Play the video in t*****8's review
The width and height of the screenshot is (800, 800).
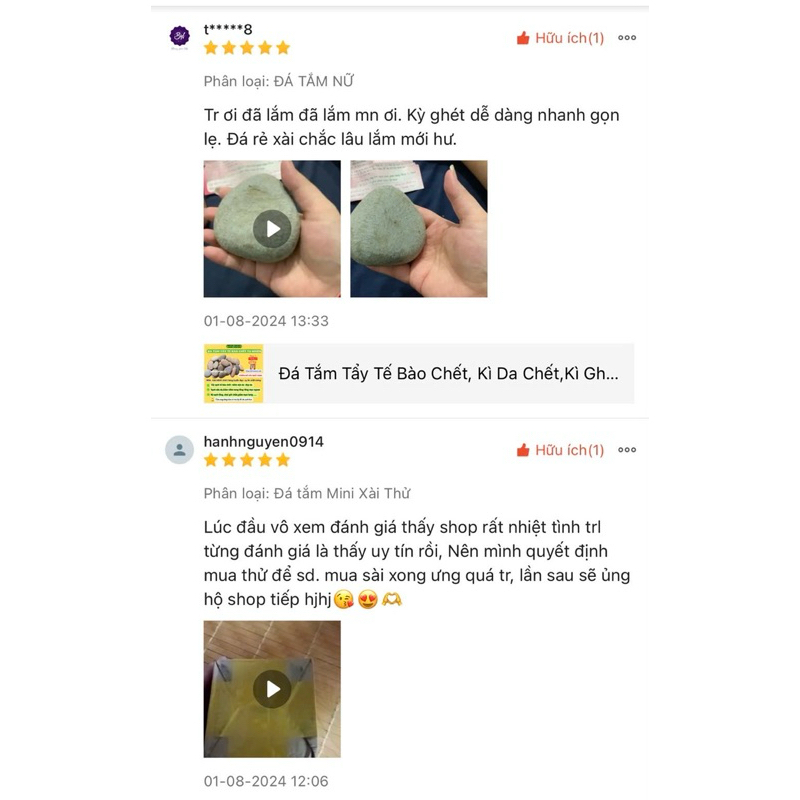[x=272, y=229]
